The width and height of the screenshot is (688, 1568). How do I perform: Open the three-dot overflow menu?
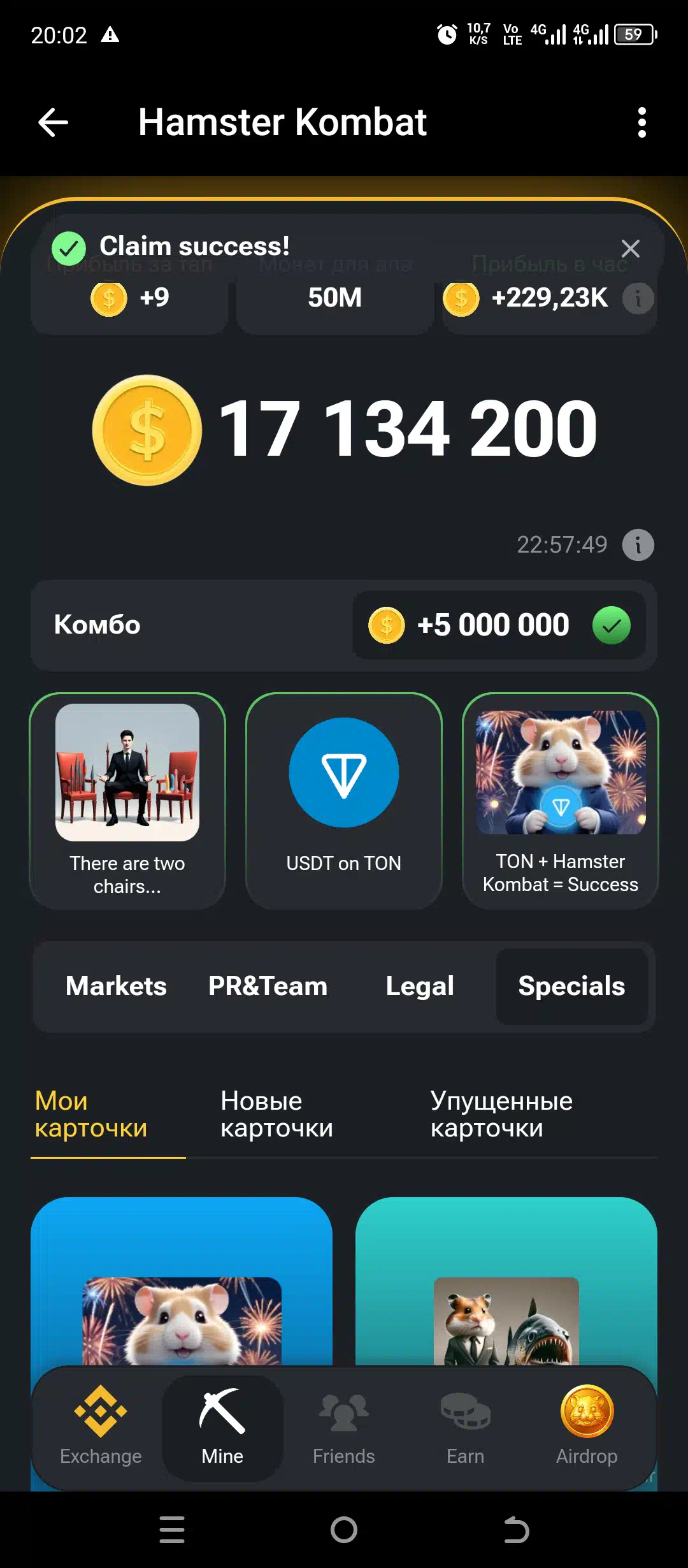(x=641, y=122)
